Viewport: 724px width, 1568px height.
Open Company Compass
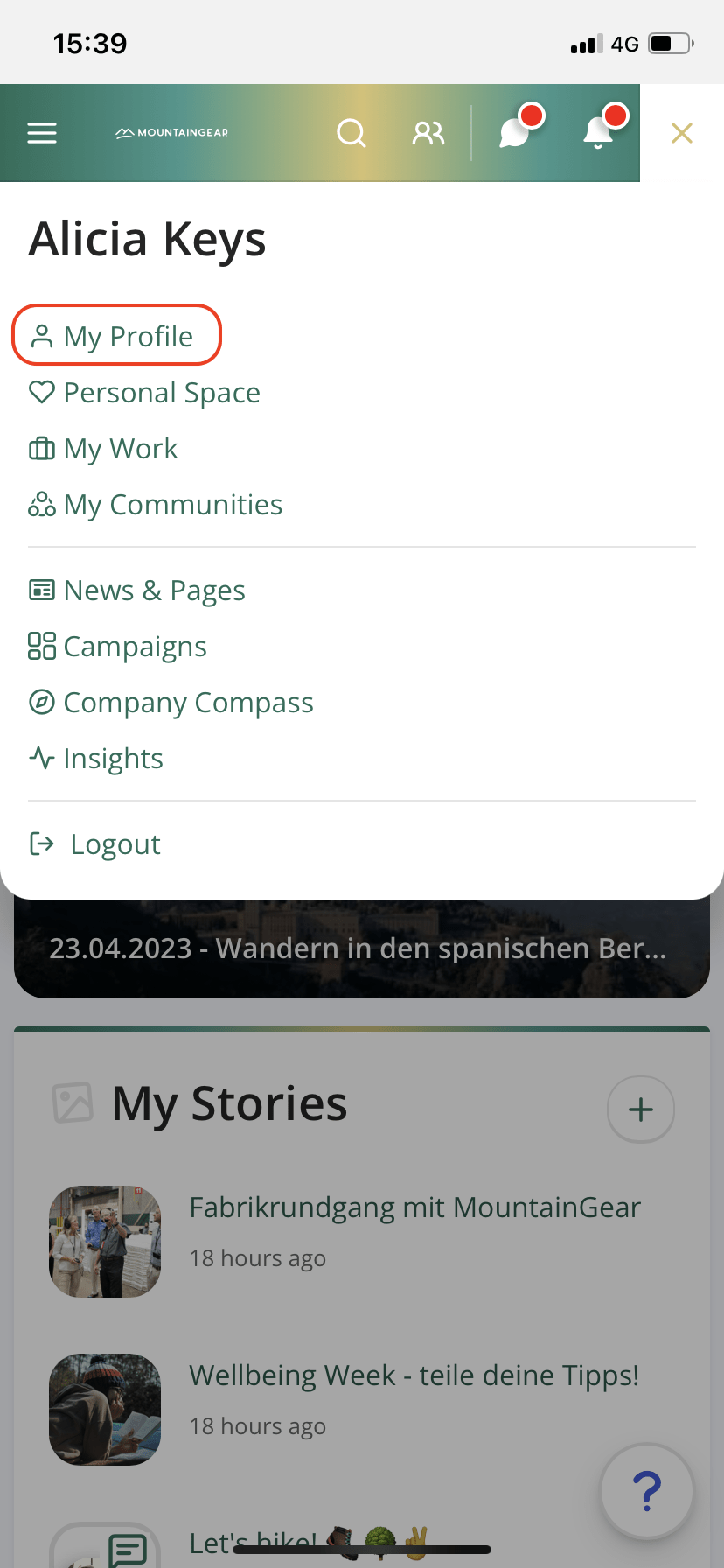[x=171, y=703]
